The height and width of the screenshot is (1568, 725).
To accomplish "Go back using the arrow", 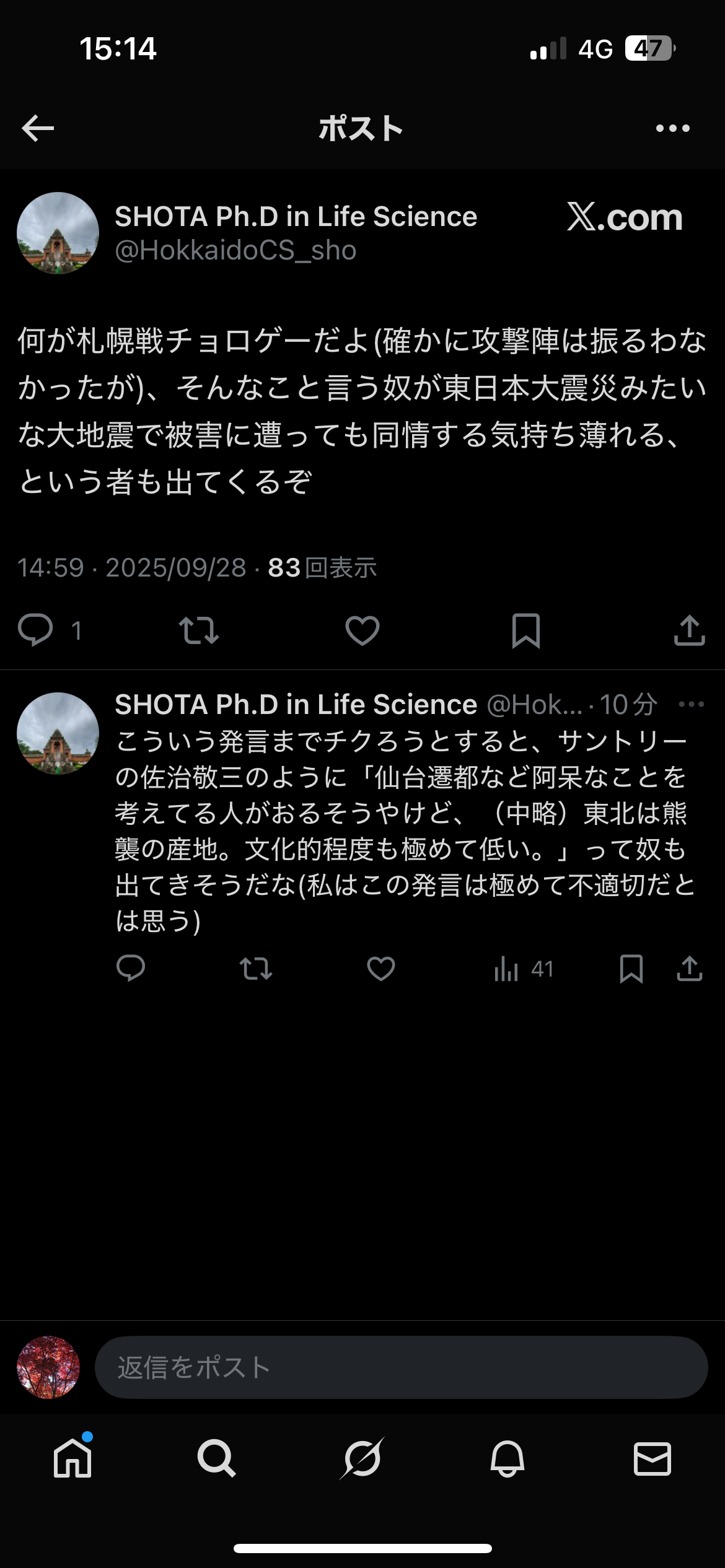I will click(x=38, y=129).
